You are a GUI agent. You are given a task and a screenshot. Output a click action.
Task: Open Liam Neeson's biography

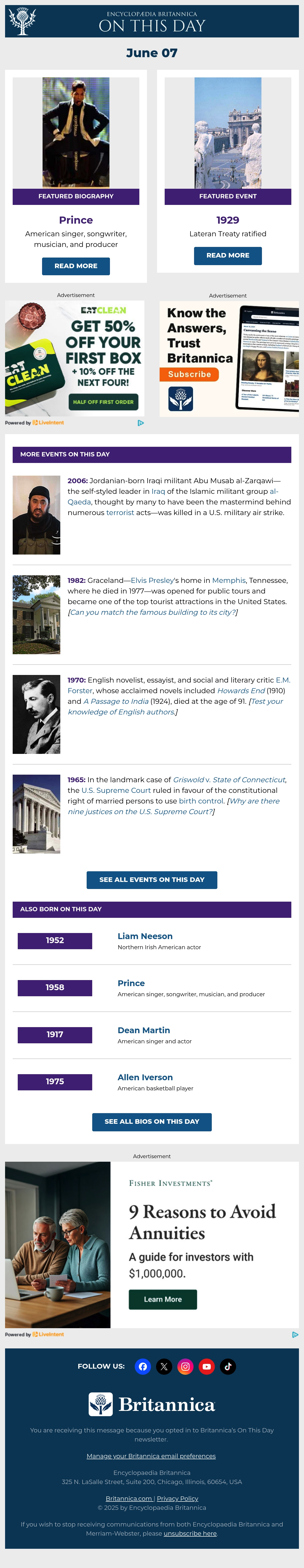(145, 936)
